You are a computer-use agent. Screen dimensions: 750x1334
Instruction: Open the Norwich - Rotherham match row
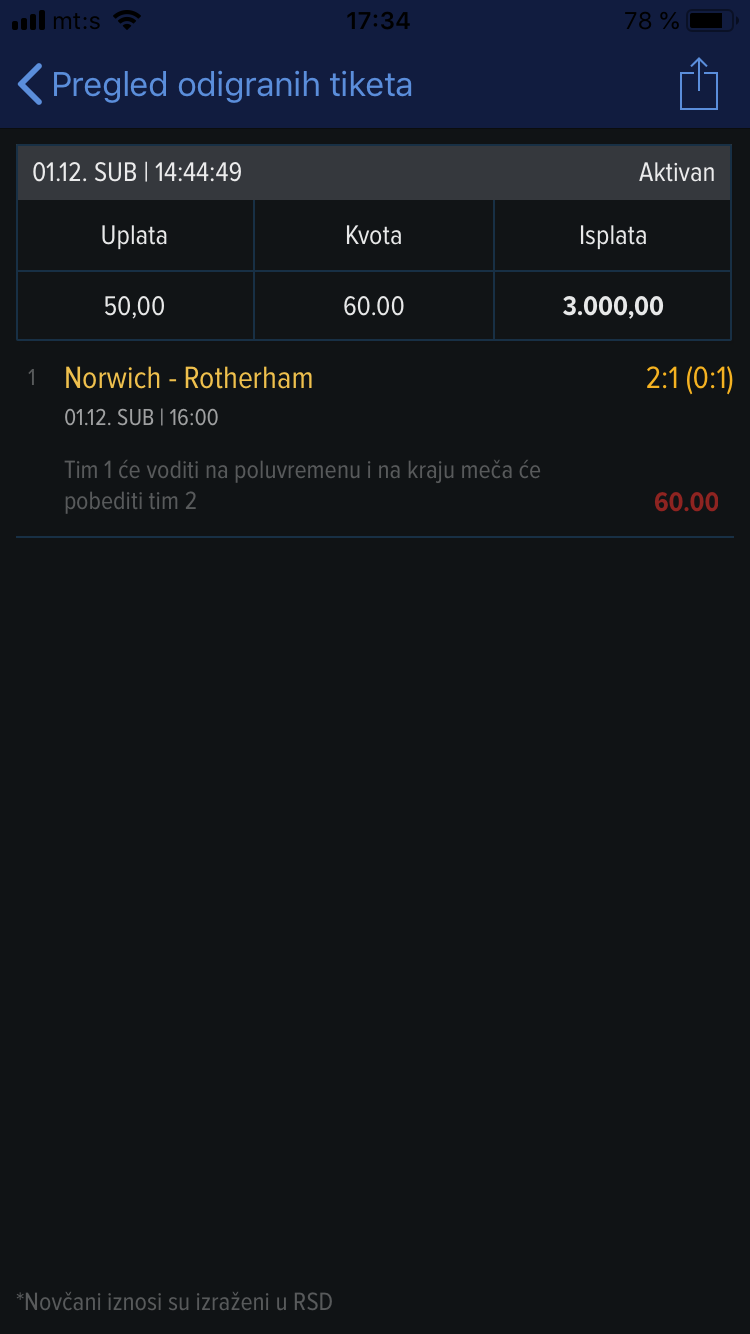coord(375,440)
